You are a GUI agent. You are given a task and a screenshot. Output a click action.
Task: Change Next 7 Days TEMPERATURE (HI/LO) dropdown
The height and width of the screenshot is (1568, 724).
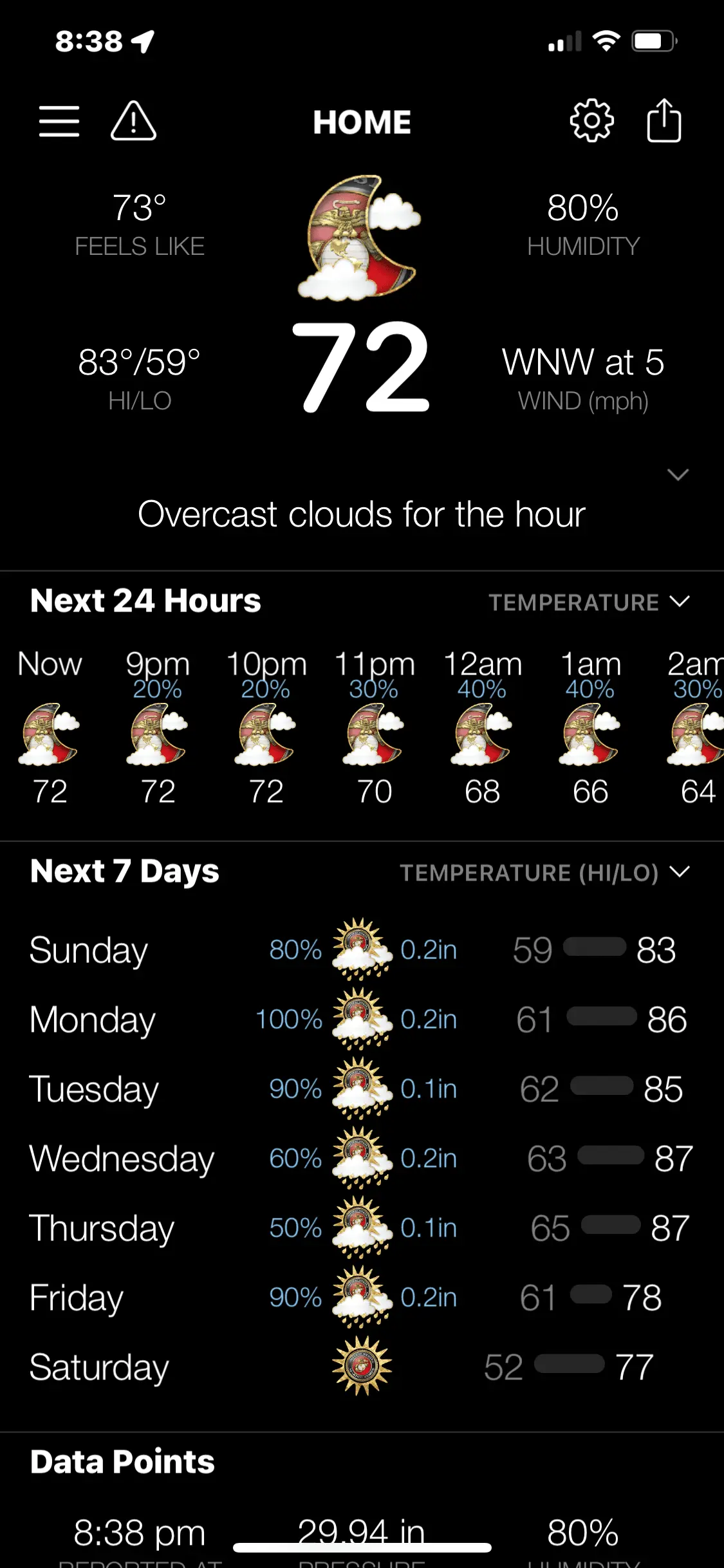point(544,872)
